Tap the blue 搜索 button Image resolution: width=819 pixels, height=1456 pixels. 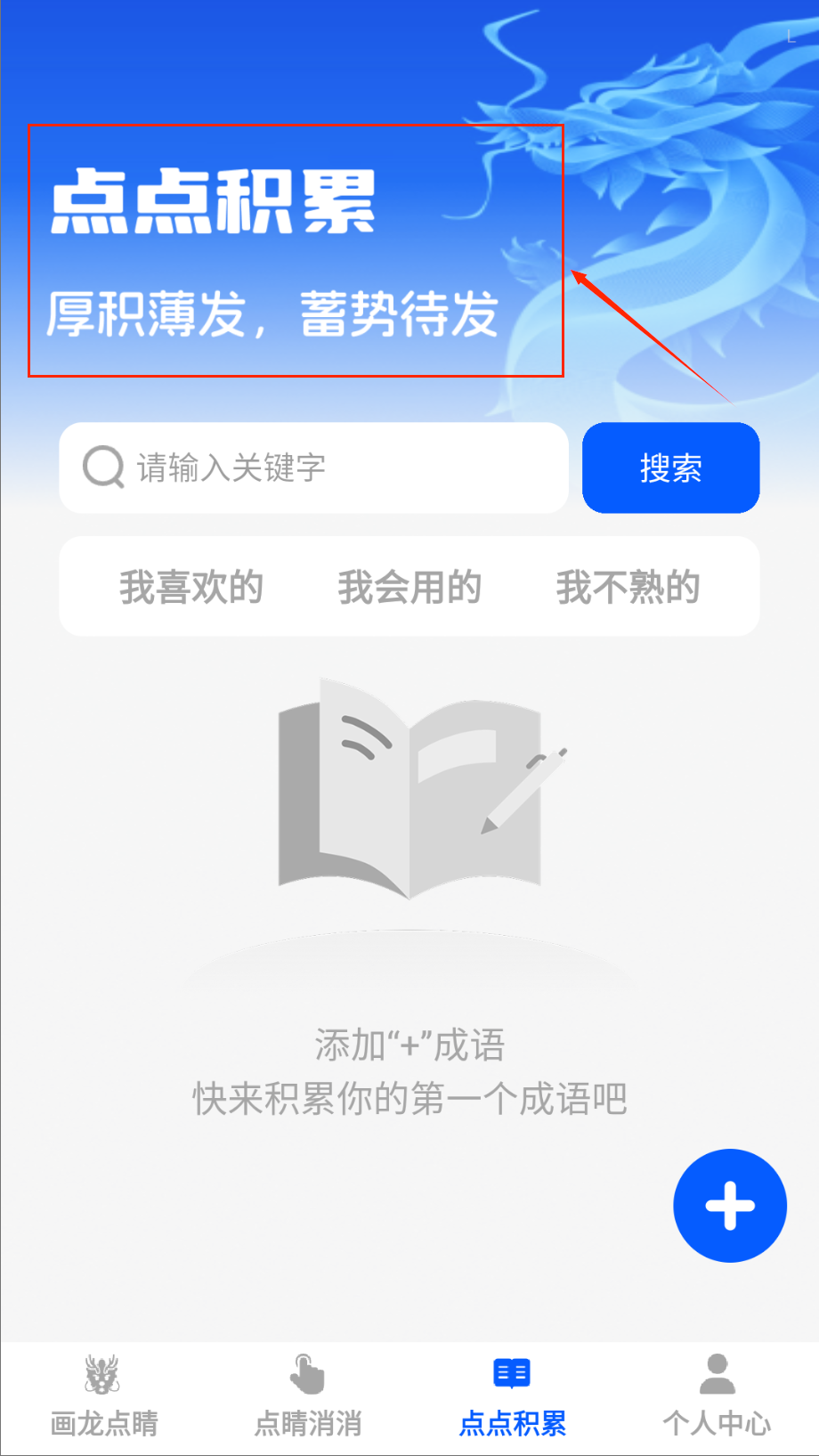pyautogui.click(x=670, y=468)
